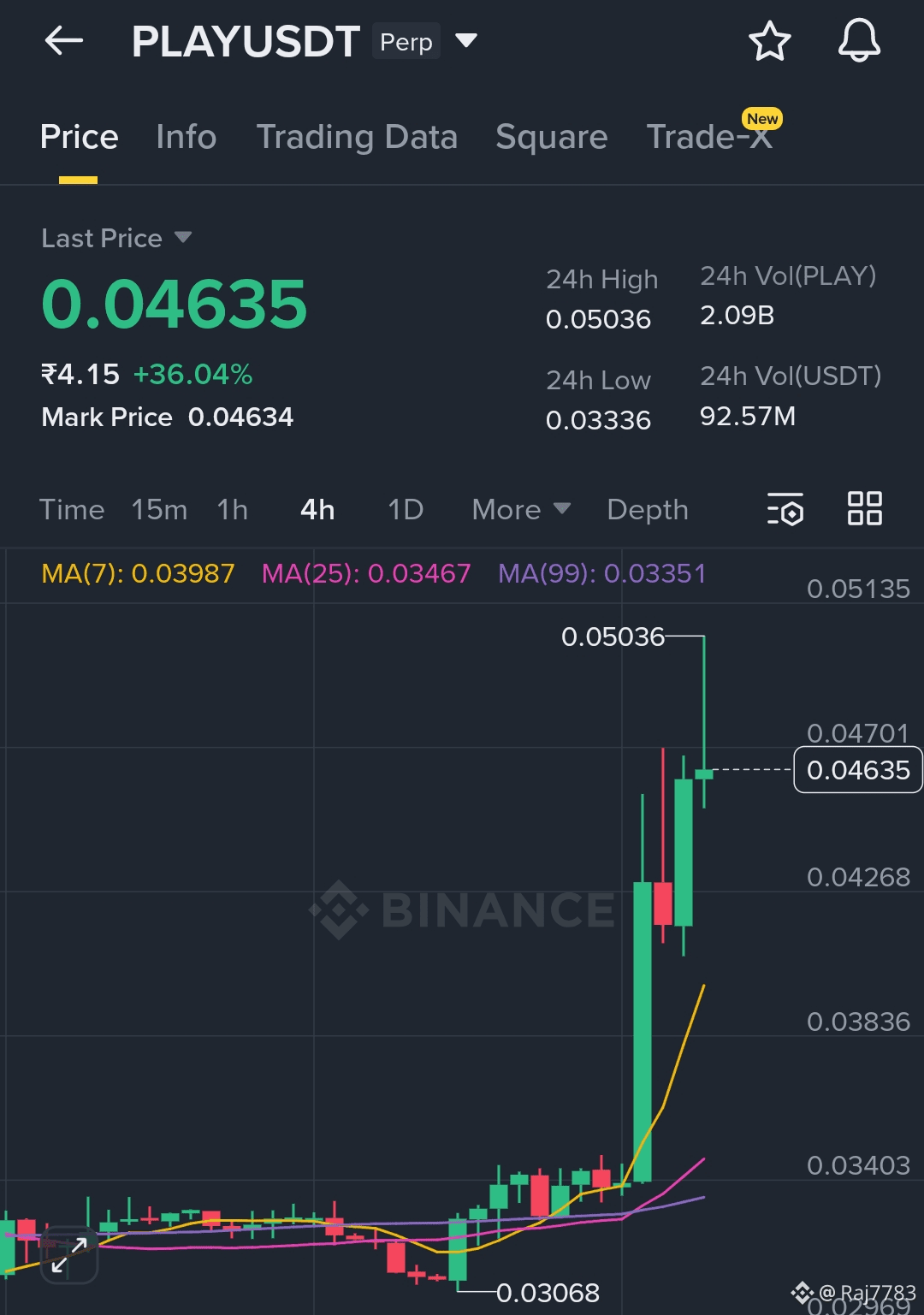This screenshot has height=1315, width=924.
Task: Open the PLAYUSDT pair selector dropdown
Action: point(466,40)
